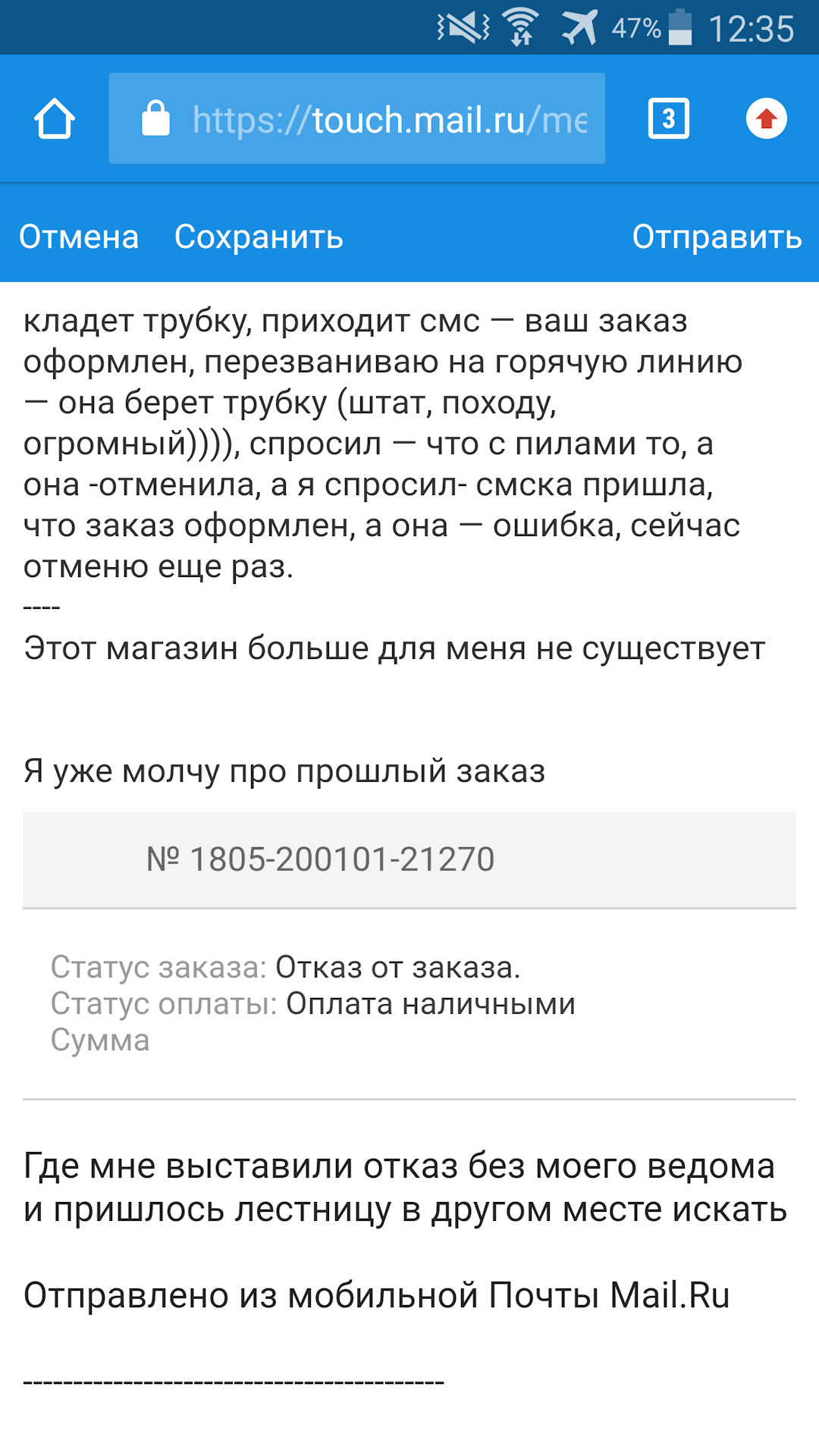This screenshot has height=1456, width=819.
Task: Send the email with Отправить
Action: point(716,237)
